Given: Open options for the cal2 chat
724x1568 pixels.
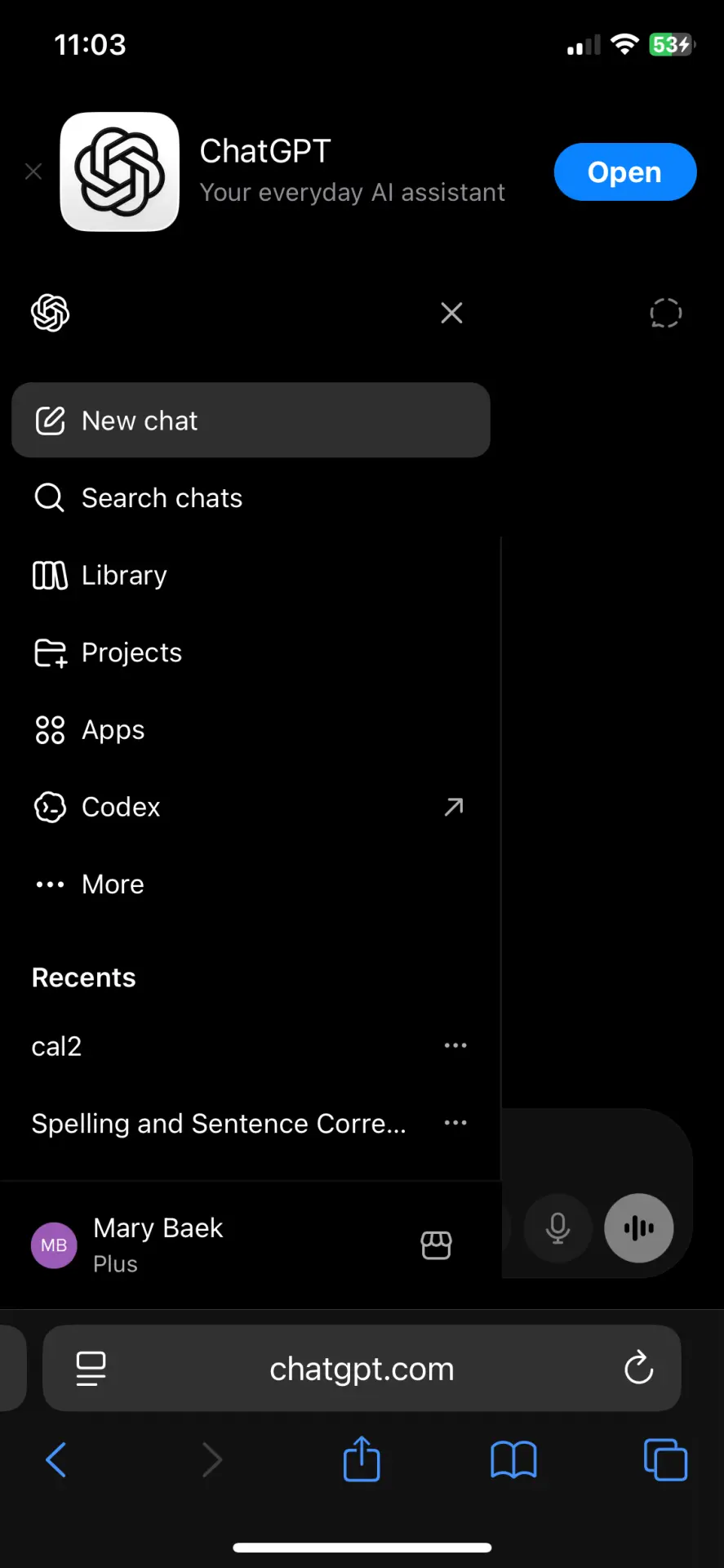Looking at the screenshot, I should (x=455, y=1045).
